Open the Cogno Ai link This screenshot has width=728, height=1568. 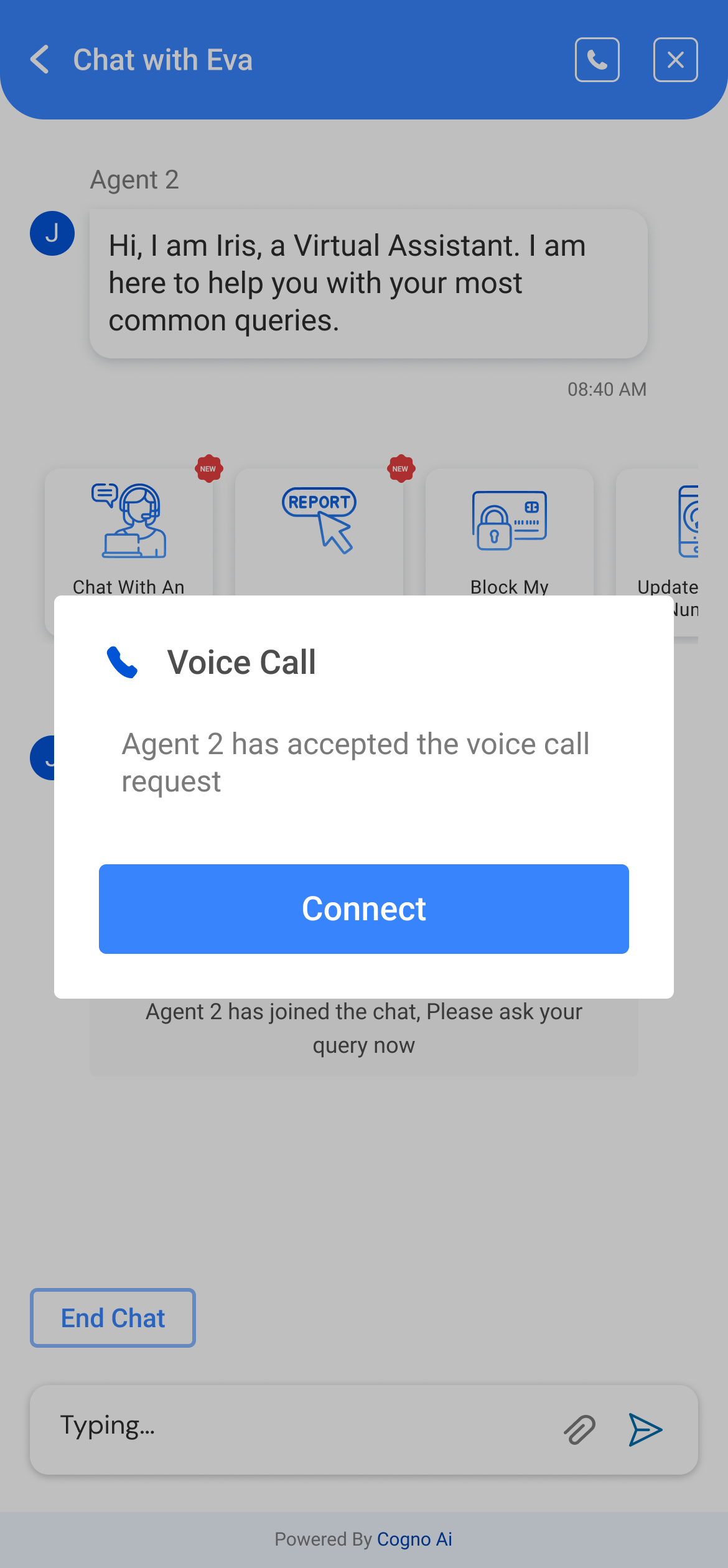[x=414, y=1539]
